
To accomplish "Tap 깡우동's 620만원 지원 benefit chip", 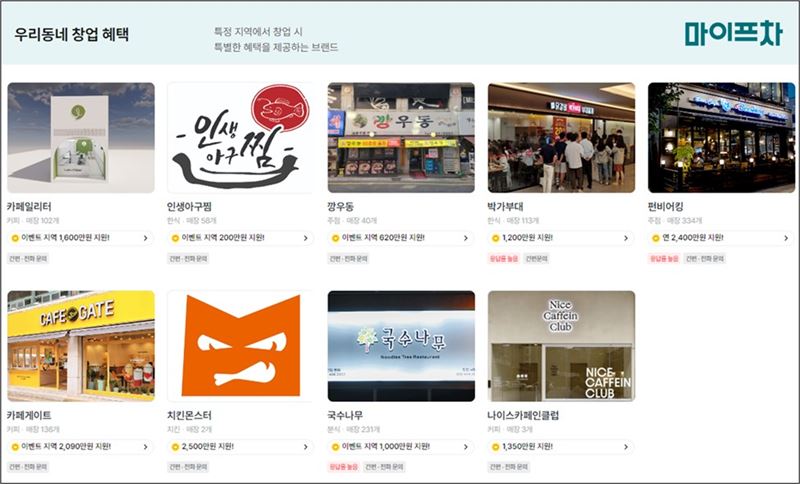I will (x=400, y=238).
